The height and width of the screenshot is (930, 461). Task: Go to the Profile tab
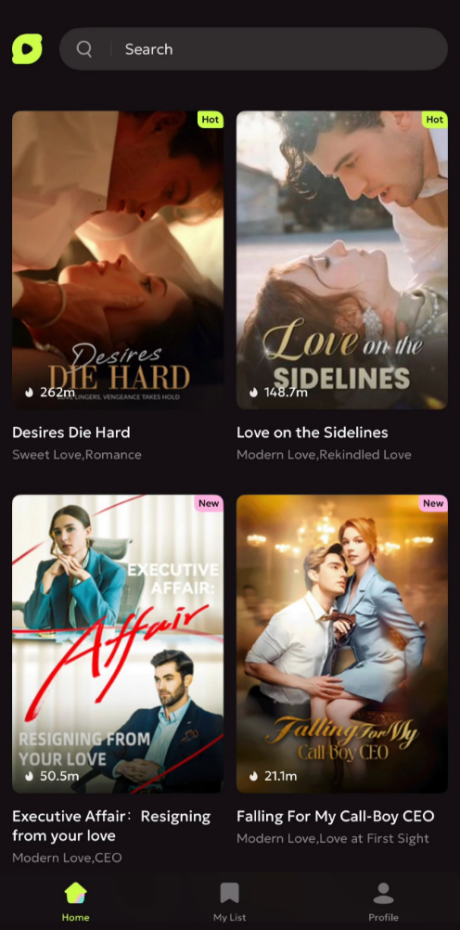[x=383, y=902]
